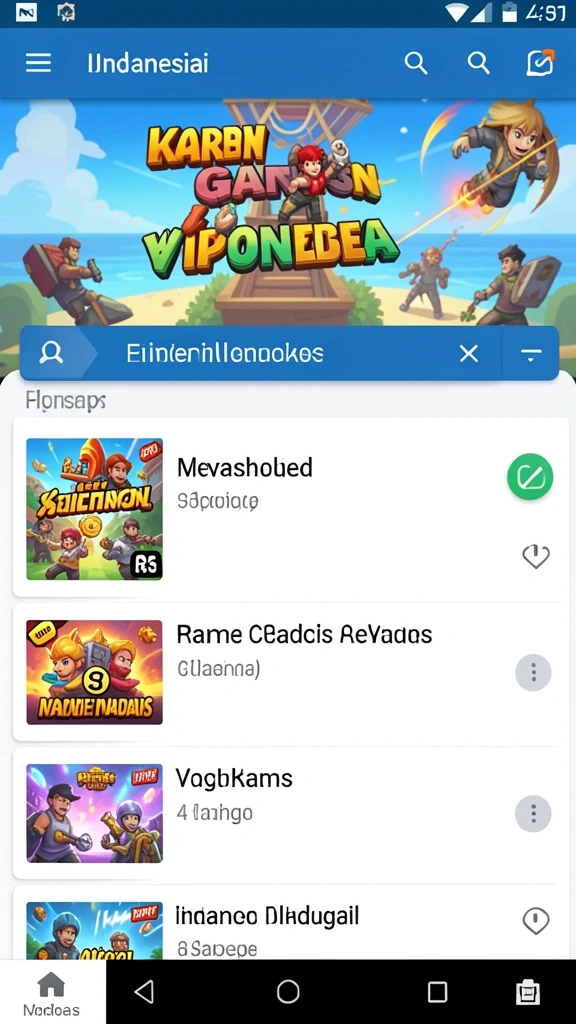
Task: Open the overflow menu for VogbKams
Action: (534, 813)
